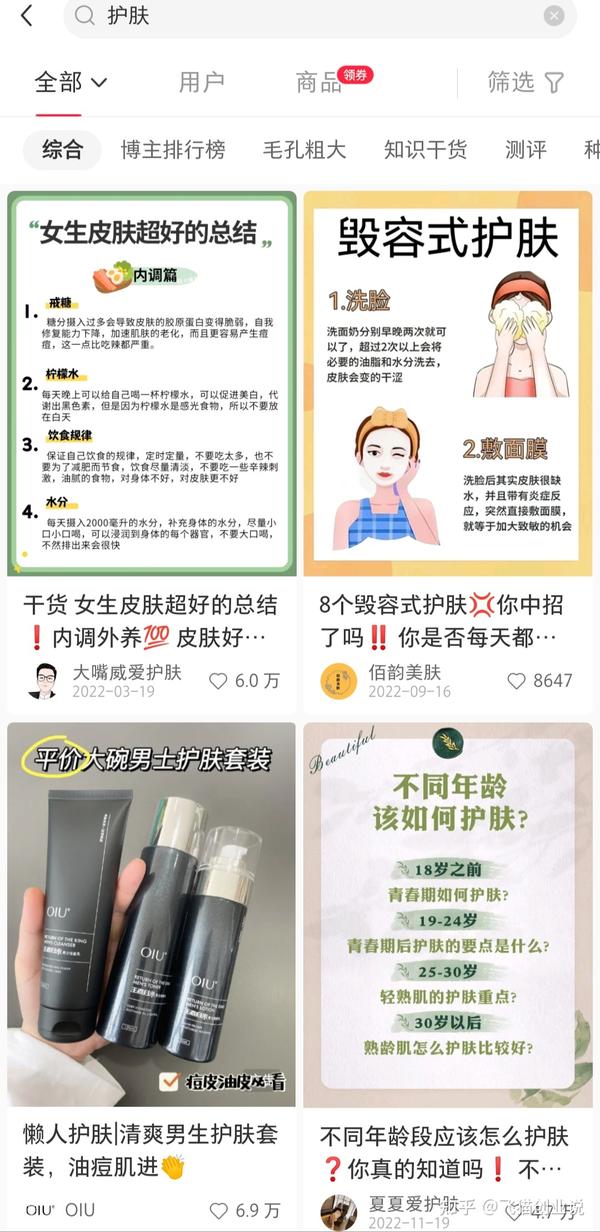Expand the 全部 dropdown
Viewport: 600px width, 1232px height.
point(70,82)
